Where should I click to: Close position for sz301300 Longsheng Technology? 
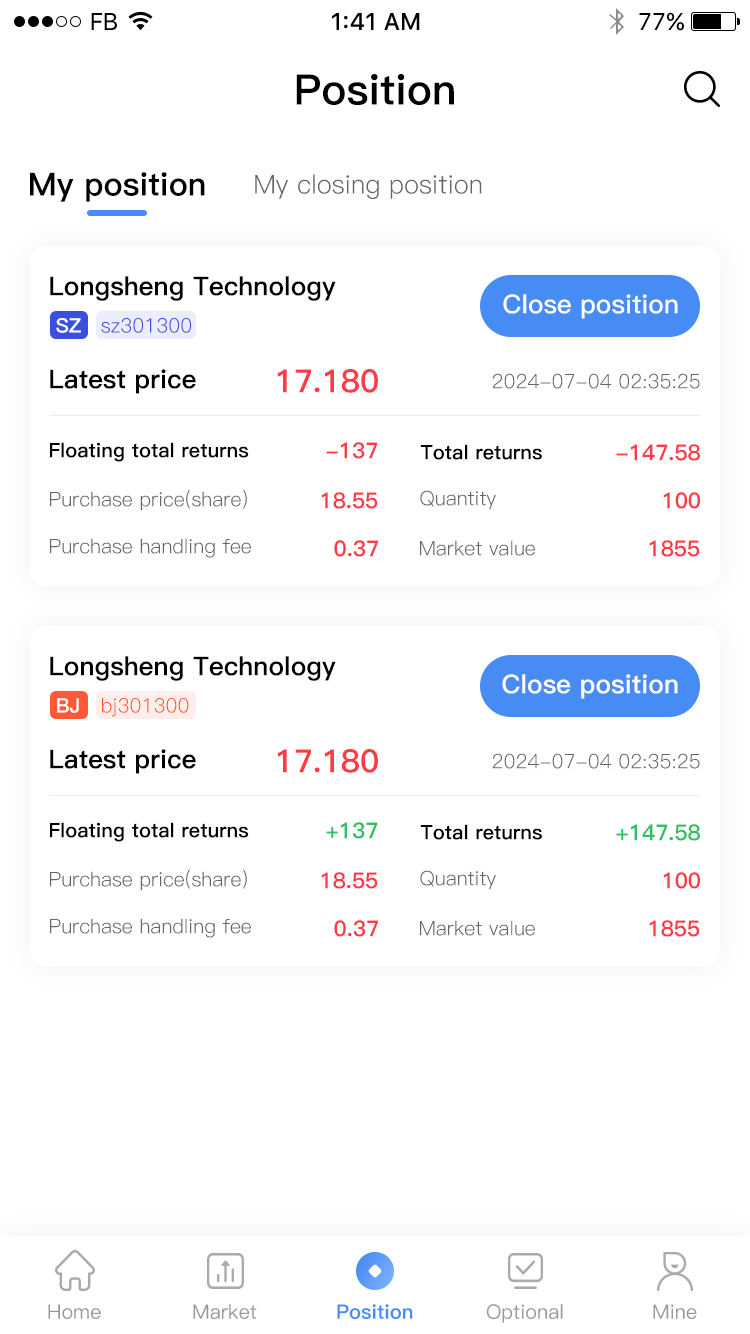590,305
